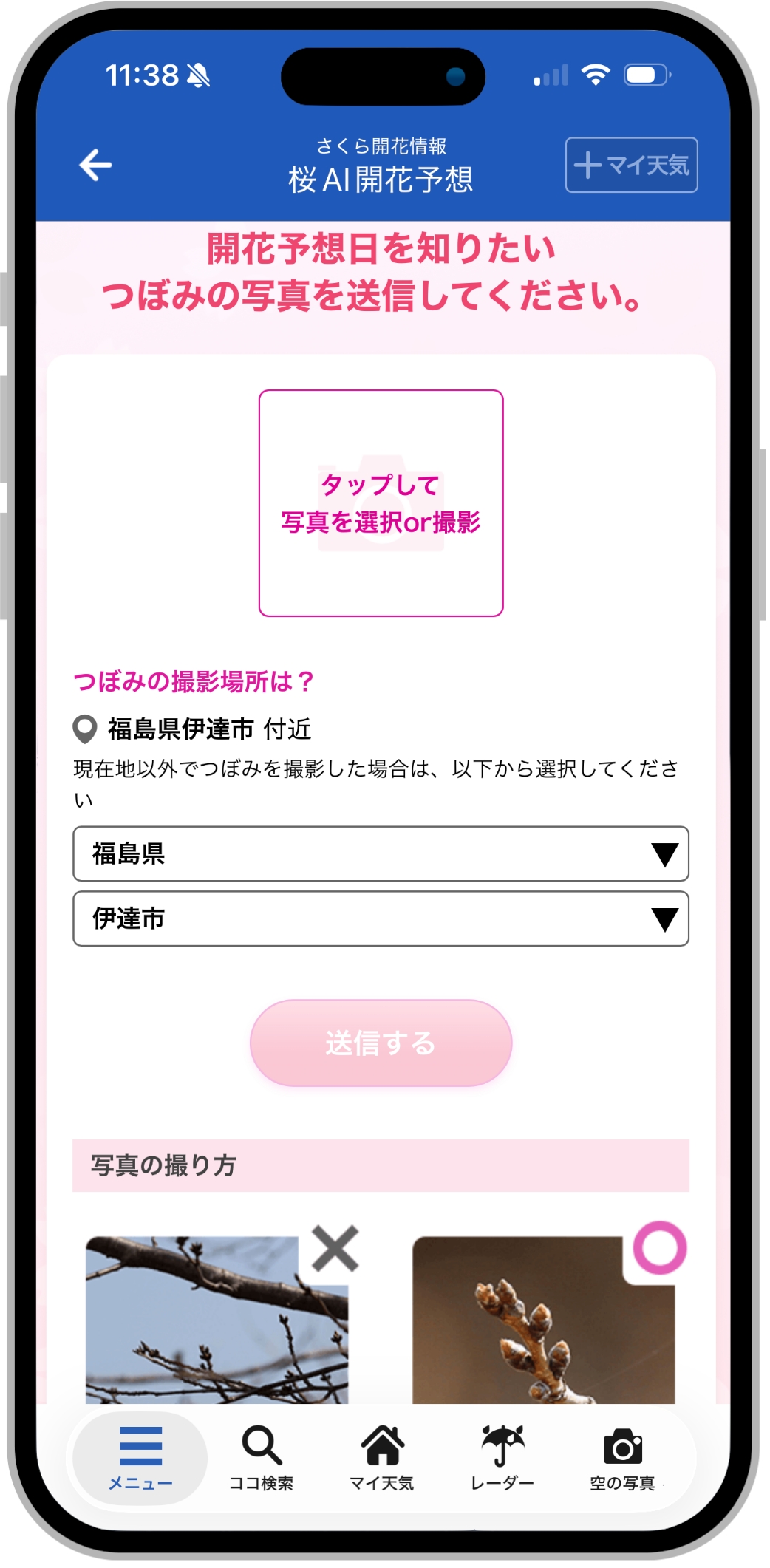The height and width of the screenshot is (1568, 770).
Task: Tap the photo box to select or shoot
Action: [x=382, y=504]
